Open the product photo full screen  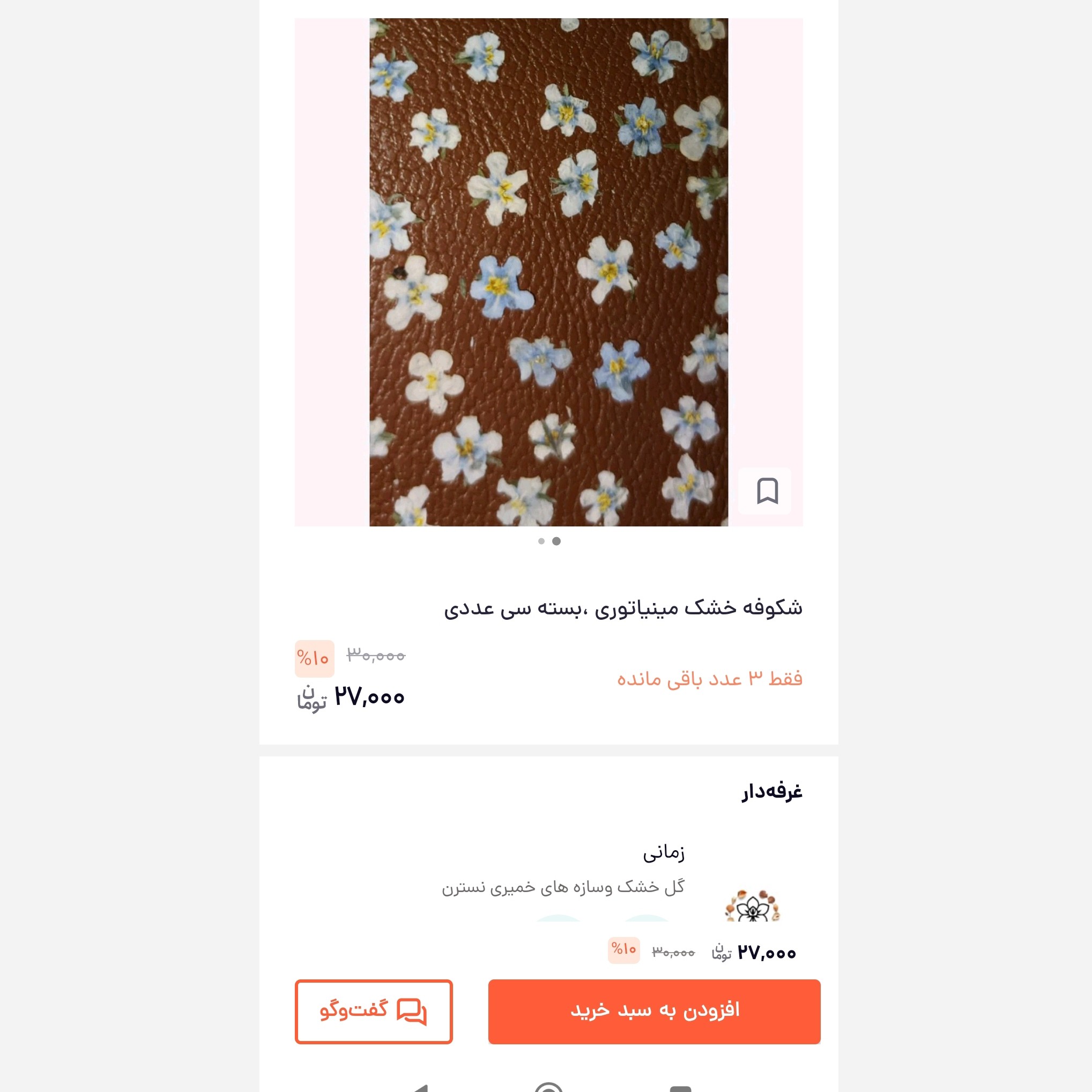click(548, 271)
